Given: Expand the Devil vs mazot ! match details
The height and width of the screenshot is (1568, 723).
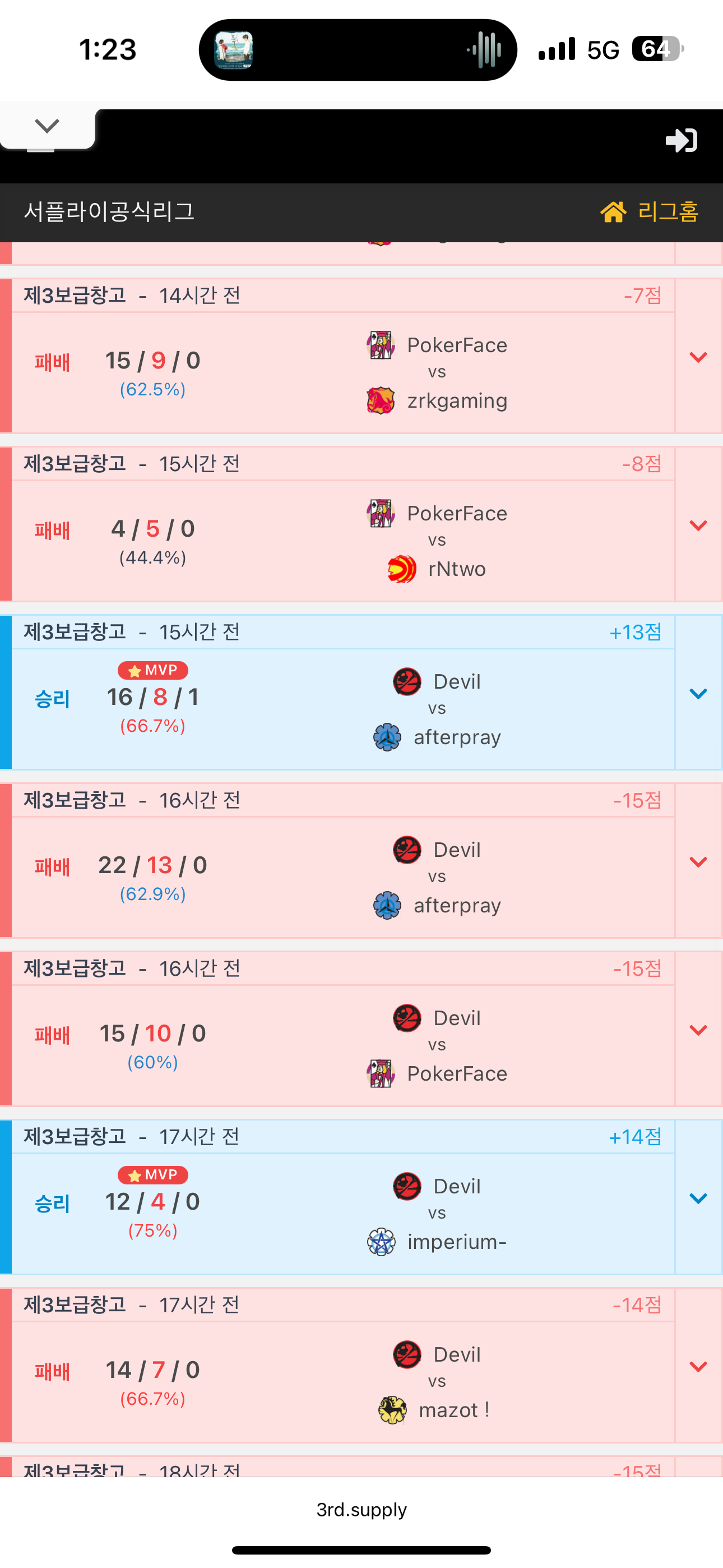Looking at the screenshot, I should 698,1367.
